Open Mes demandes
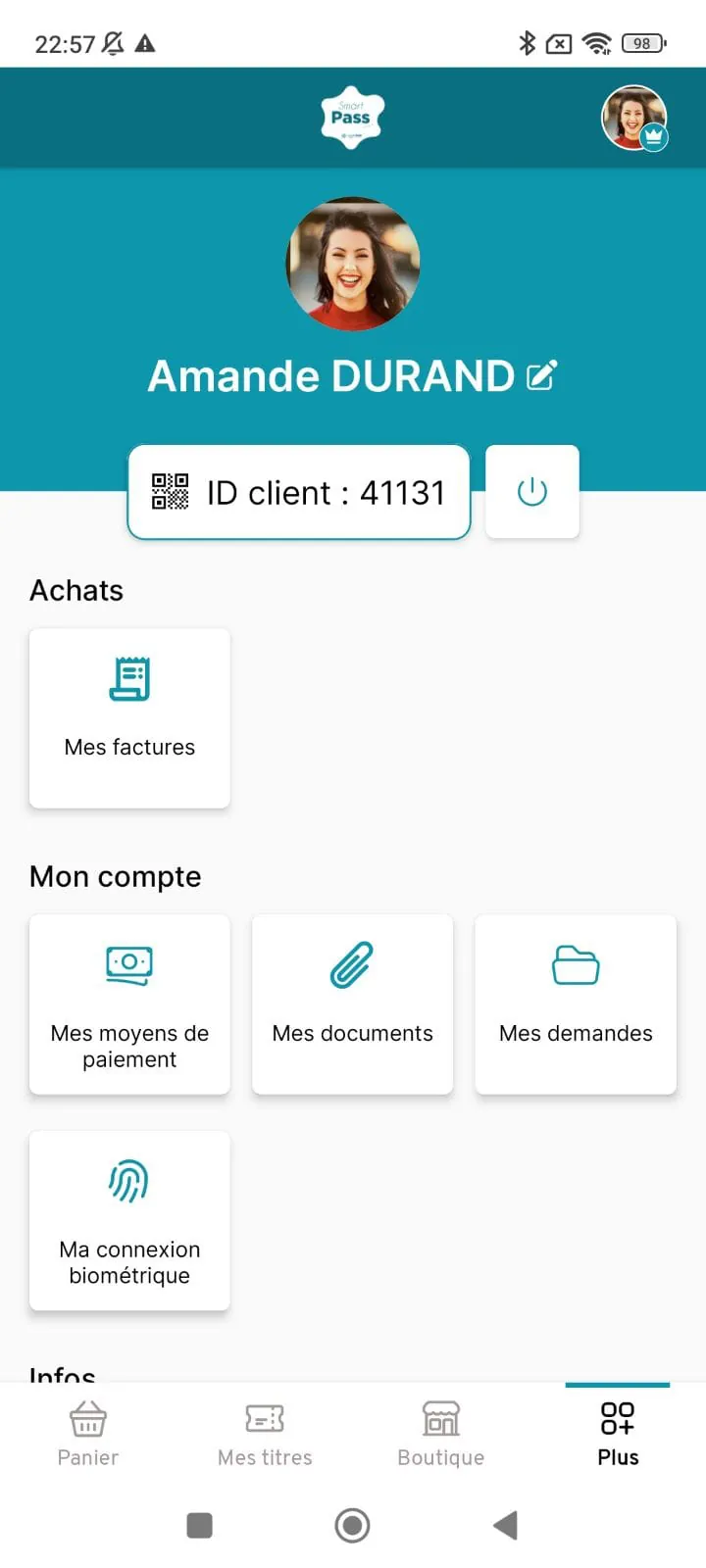 576,1004
